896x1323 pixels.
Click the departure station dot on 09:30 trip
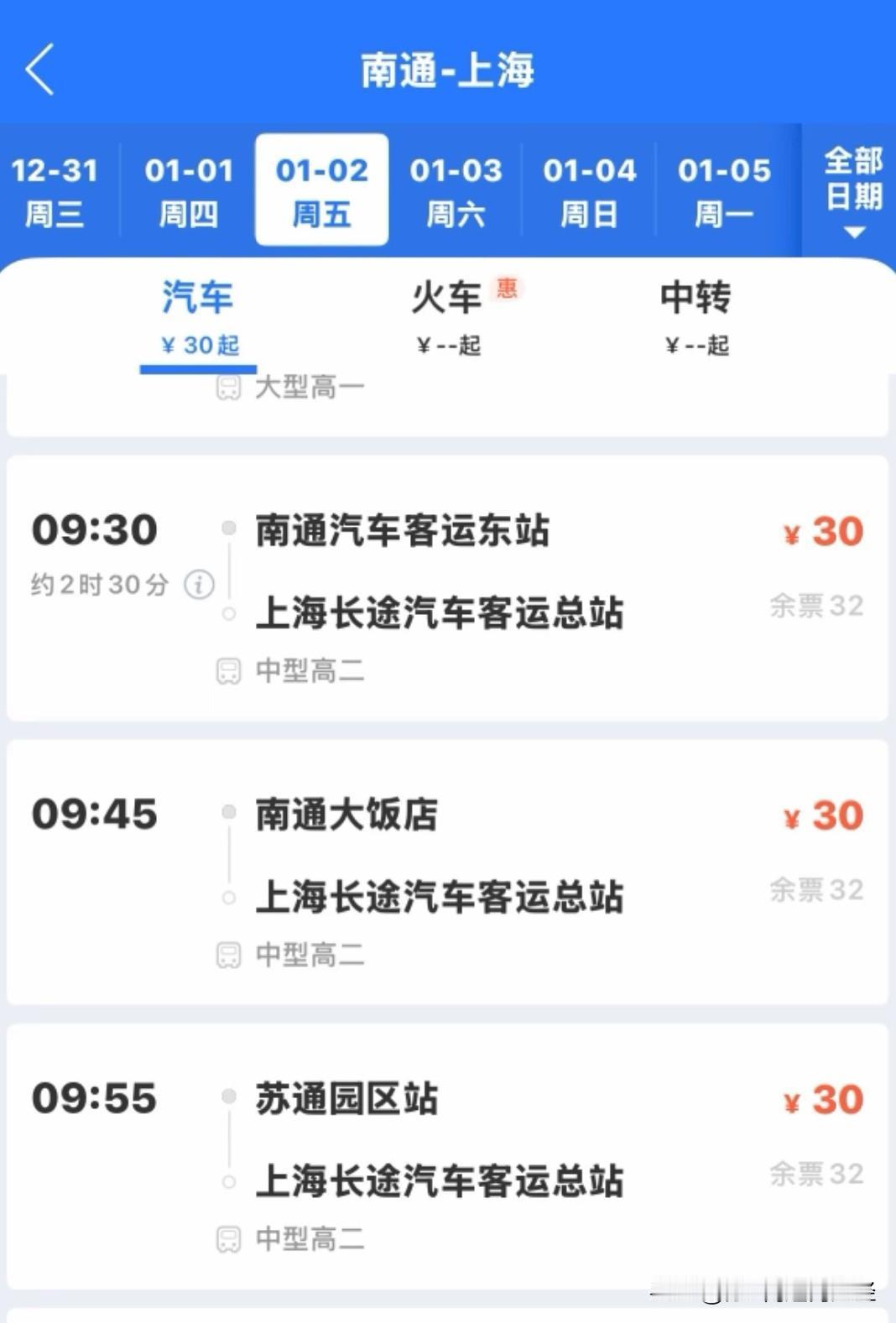coord(228,529)
